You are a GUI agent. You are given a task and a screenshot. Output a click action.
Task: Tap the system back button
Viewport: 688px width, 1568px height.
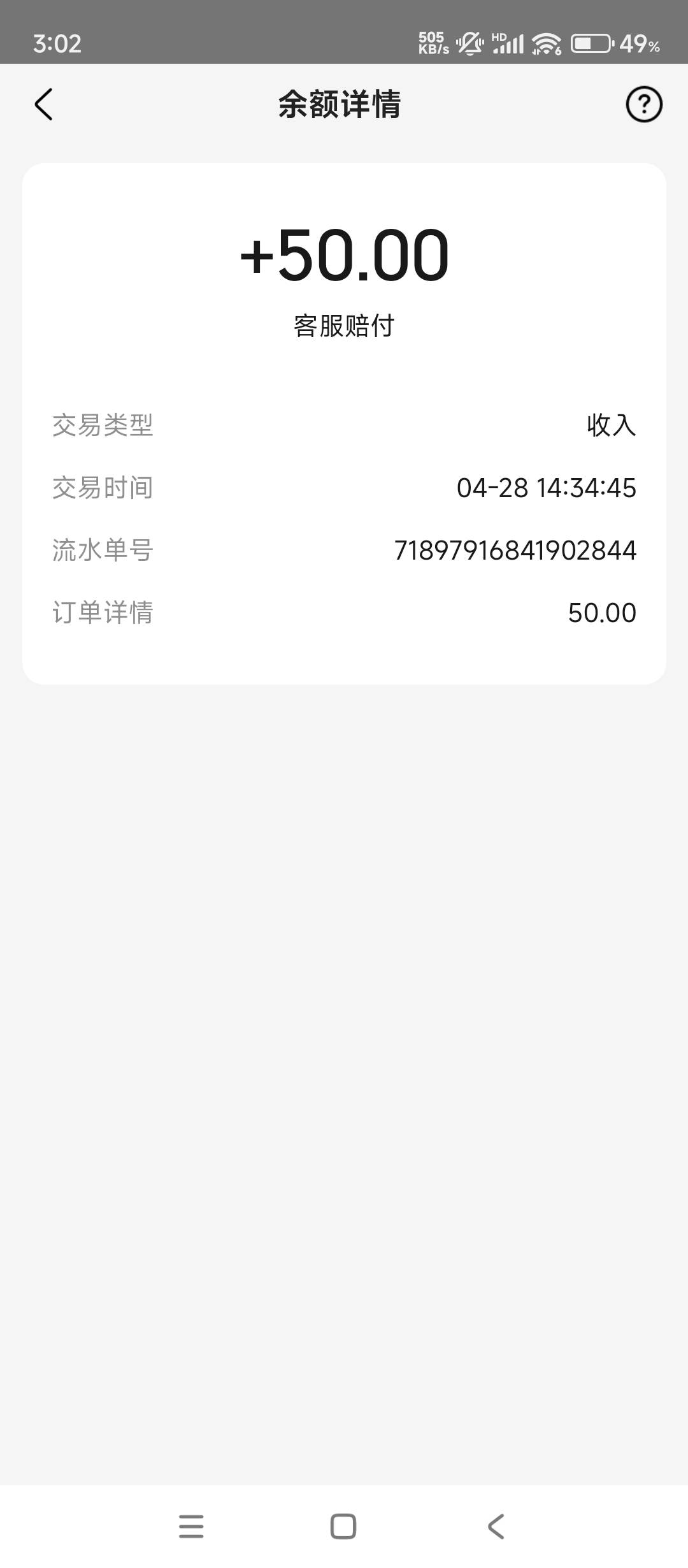tap(496, 1527)
